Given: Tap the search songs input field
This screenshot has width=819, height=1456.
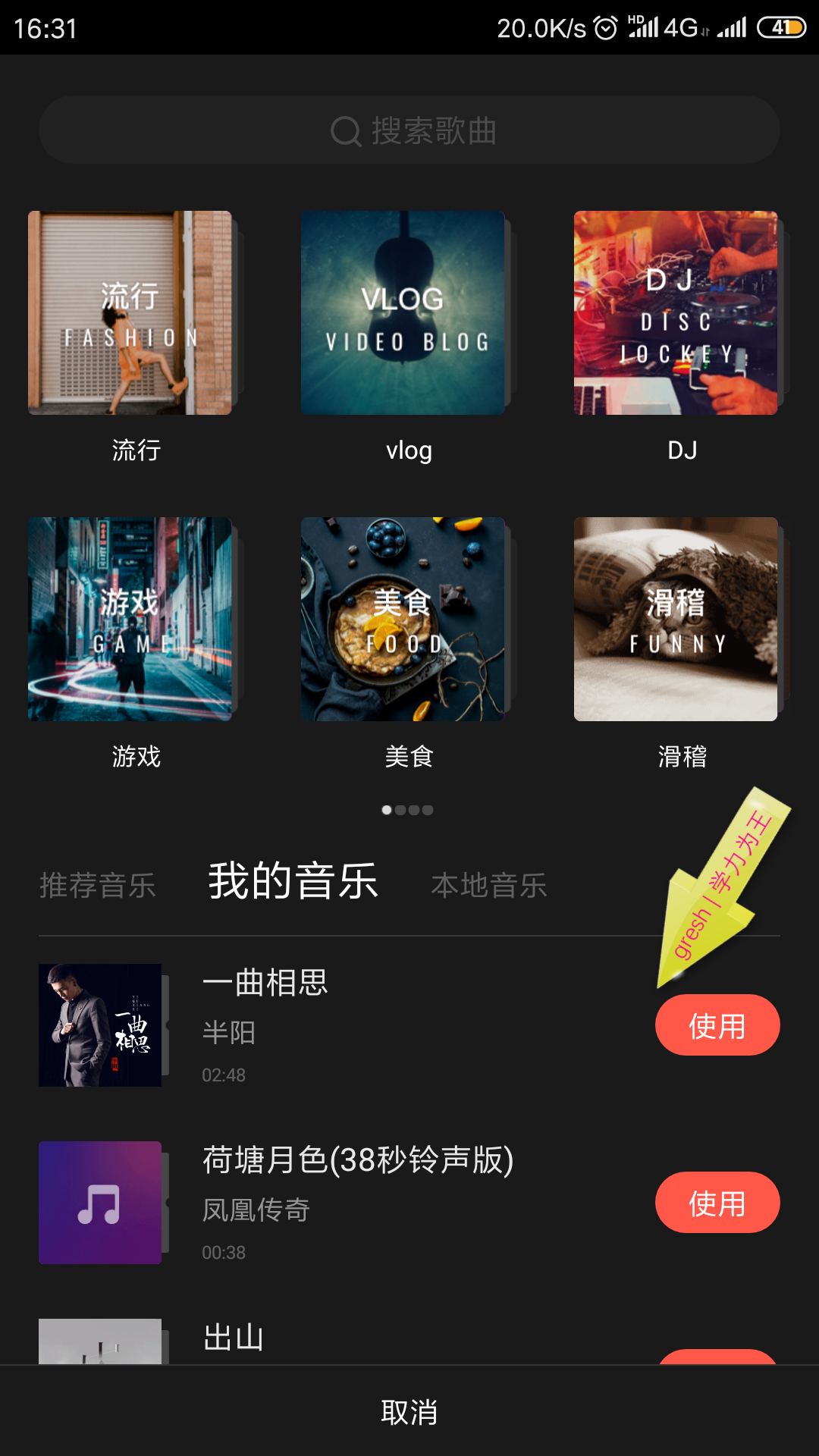Looking at the screenshot, I should [x=409, y=130].
